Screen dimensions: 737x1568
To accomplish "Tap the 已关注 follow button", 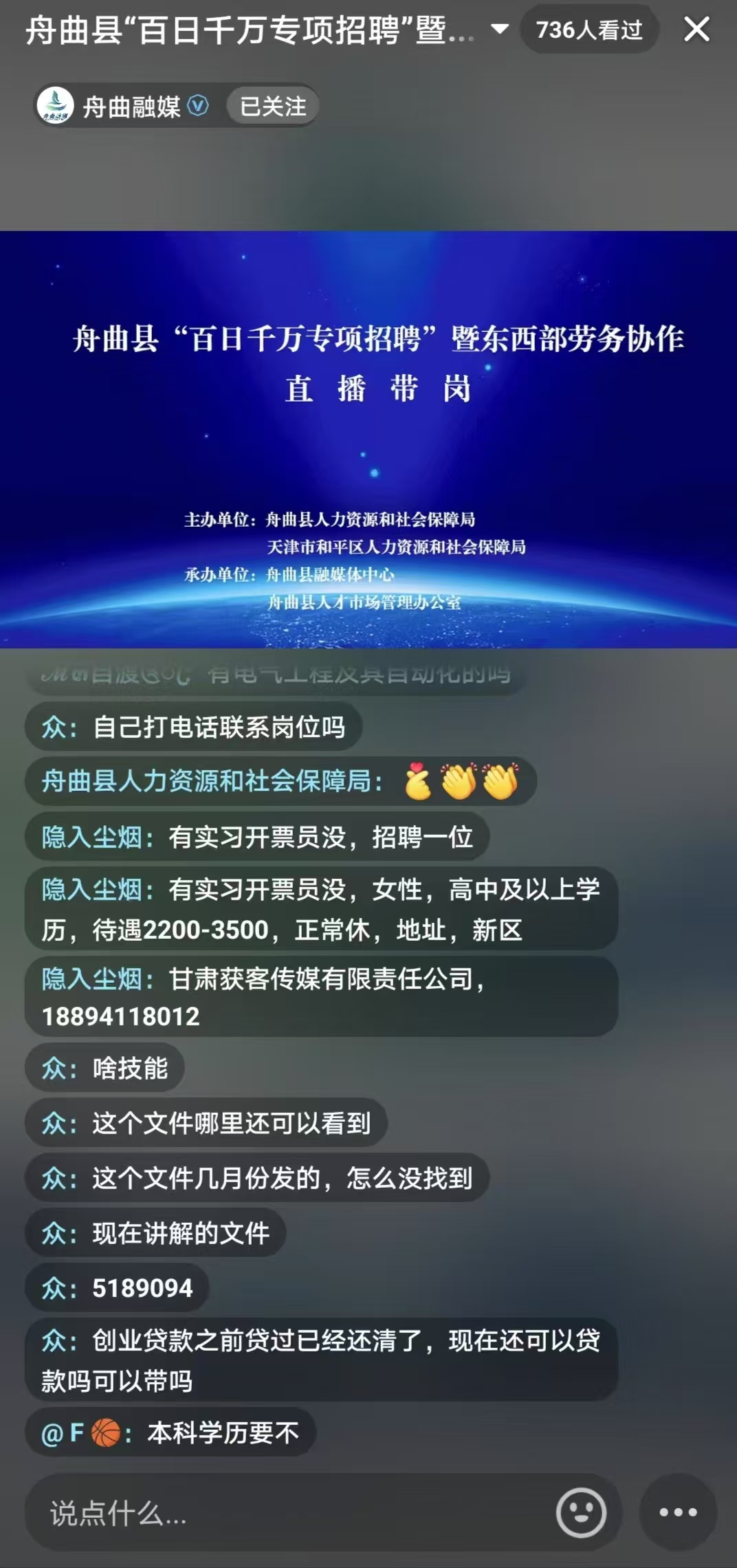I will [273, 107].
